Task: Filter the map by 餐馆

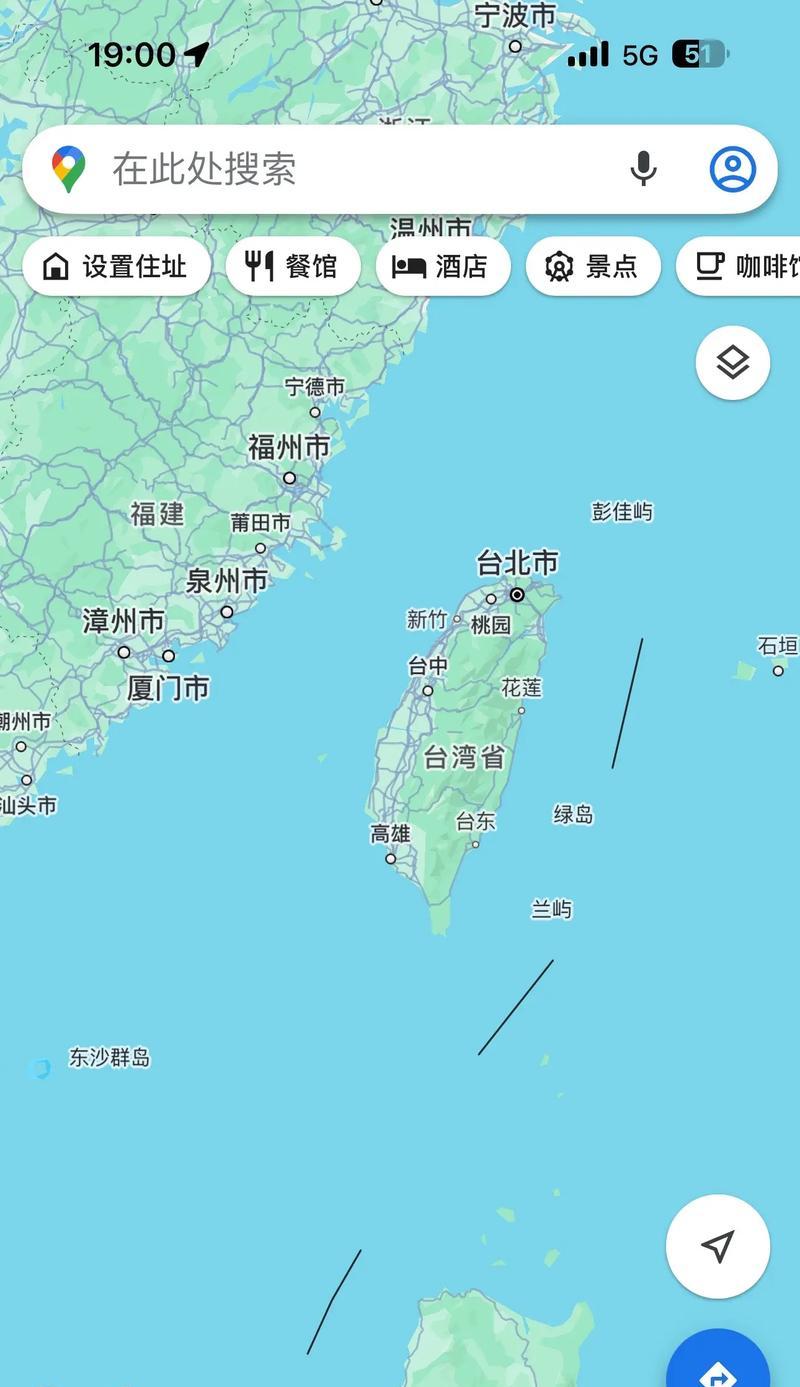Action: 293,266
